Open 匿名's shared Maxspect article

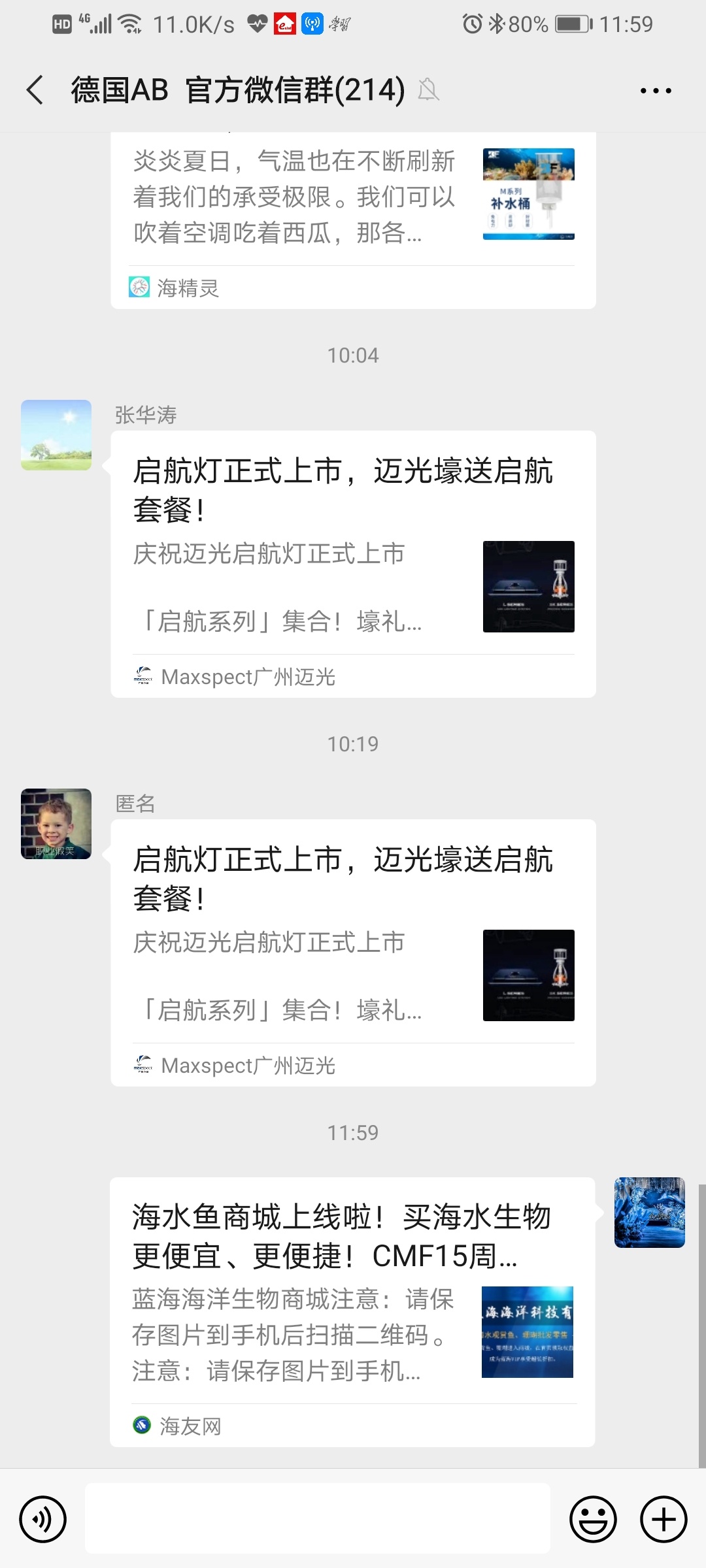click(x=353, y=952)
